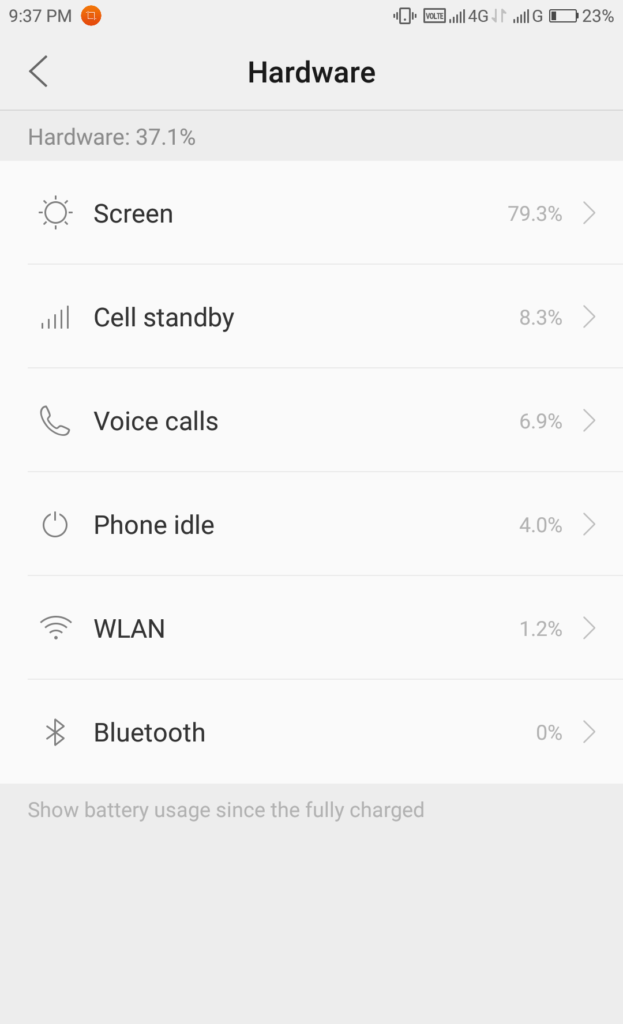The width and height of the screenshot is (623, 1024).
Task: View Cell standby power usage
Action: click(x=311, y=317)
